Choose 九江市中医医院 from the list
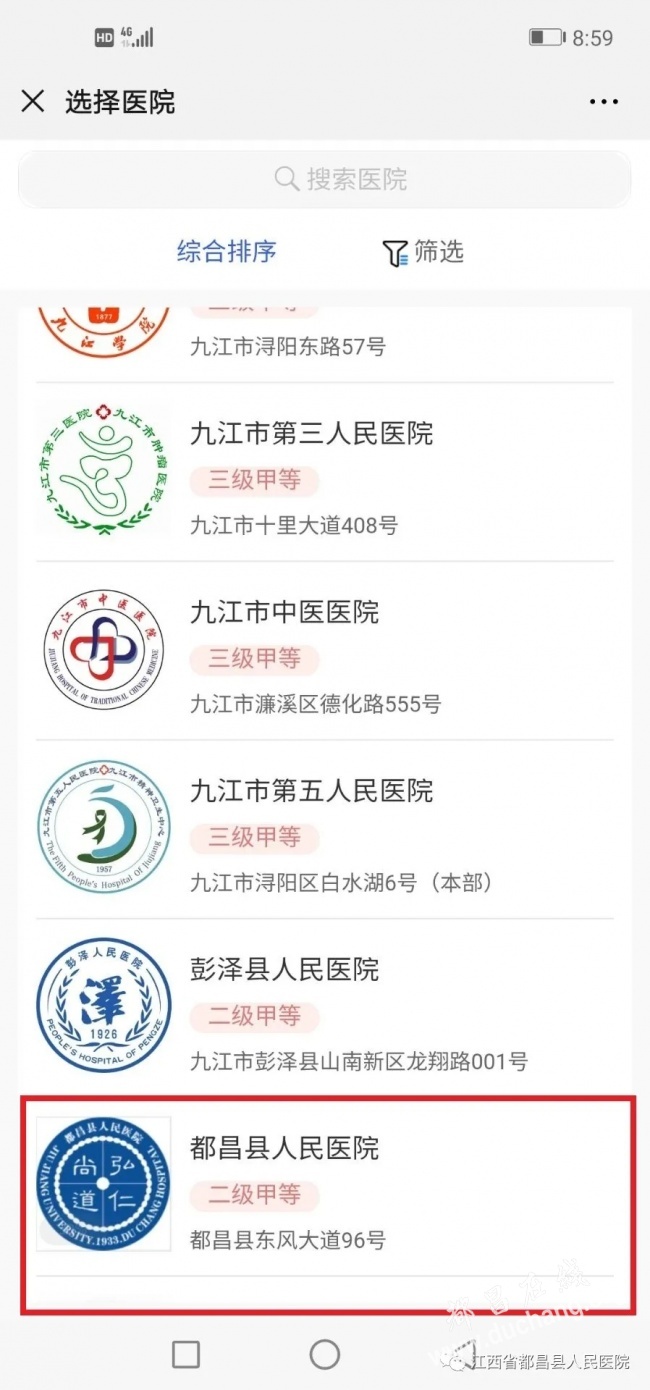The image size is (650, 1390). (325, 651)
